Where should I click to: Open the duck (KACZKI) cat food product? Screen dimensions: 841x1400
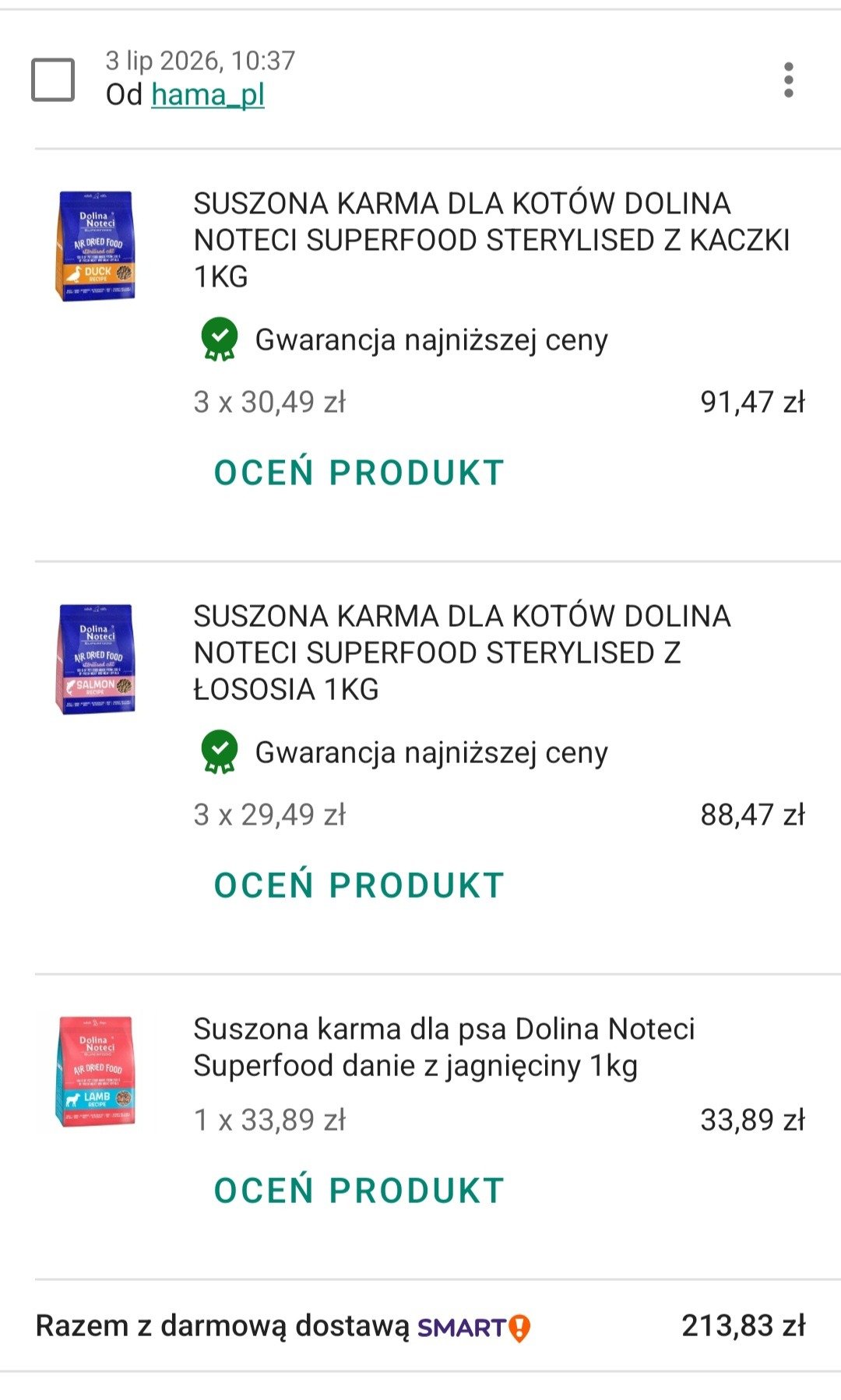coord(491,240)
